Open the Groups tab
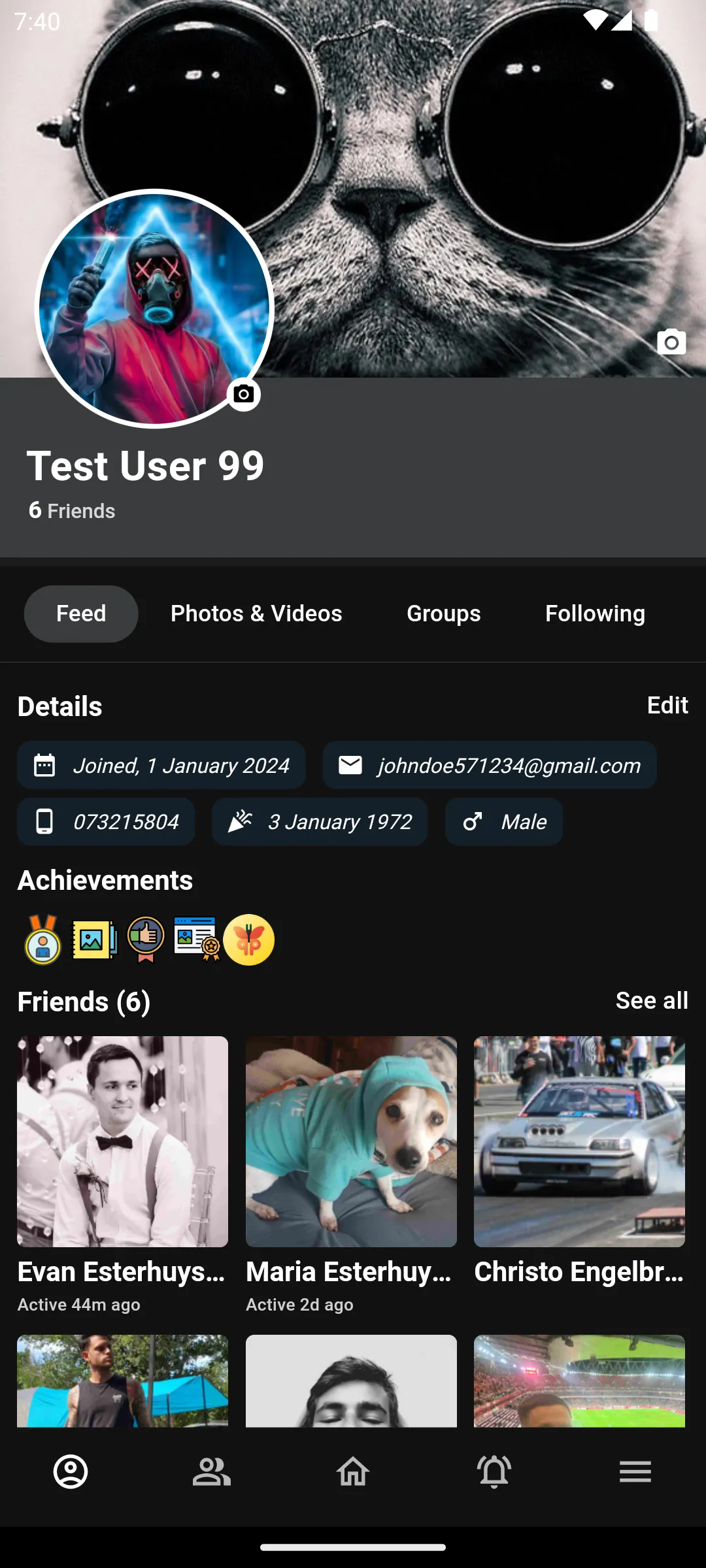706x1568 pixels. [443, 613]
